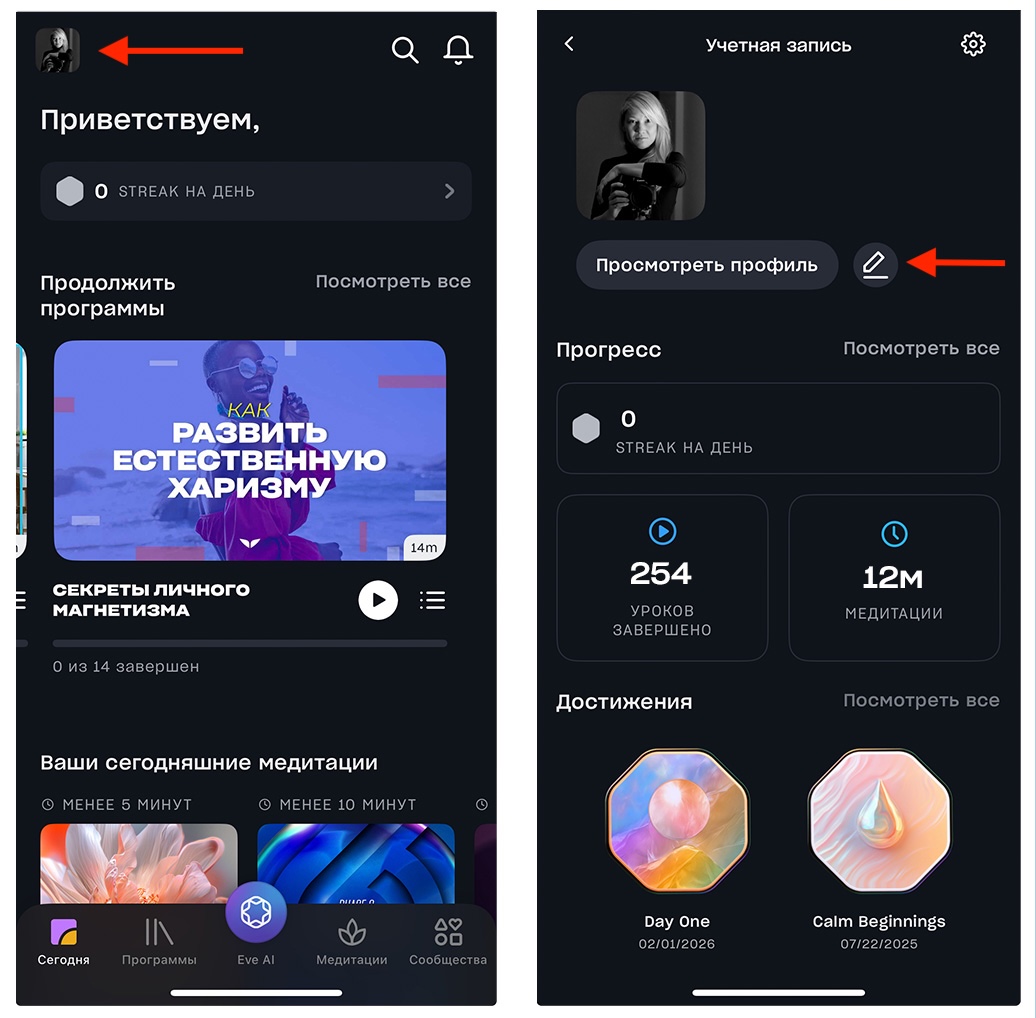Open the profile avatar on the home screen

[x=57, y=50]
